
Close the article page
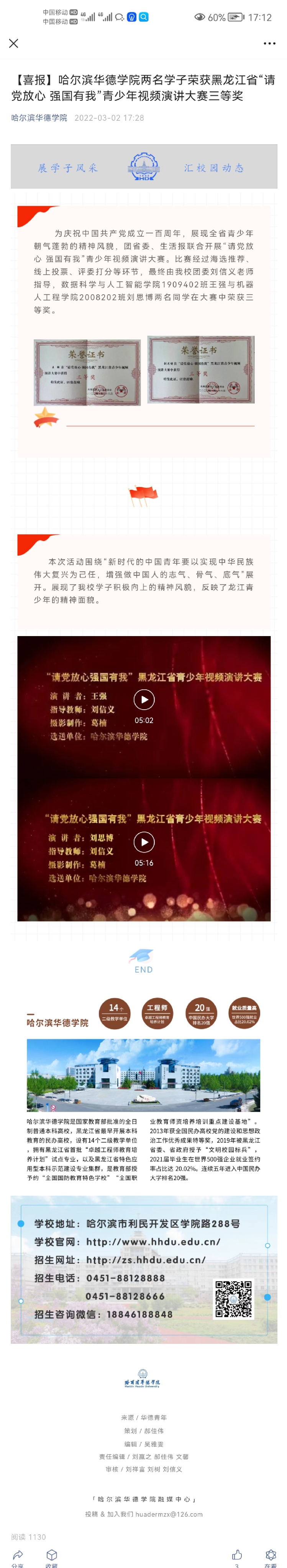click(x=14, y=43)
